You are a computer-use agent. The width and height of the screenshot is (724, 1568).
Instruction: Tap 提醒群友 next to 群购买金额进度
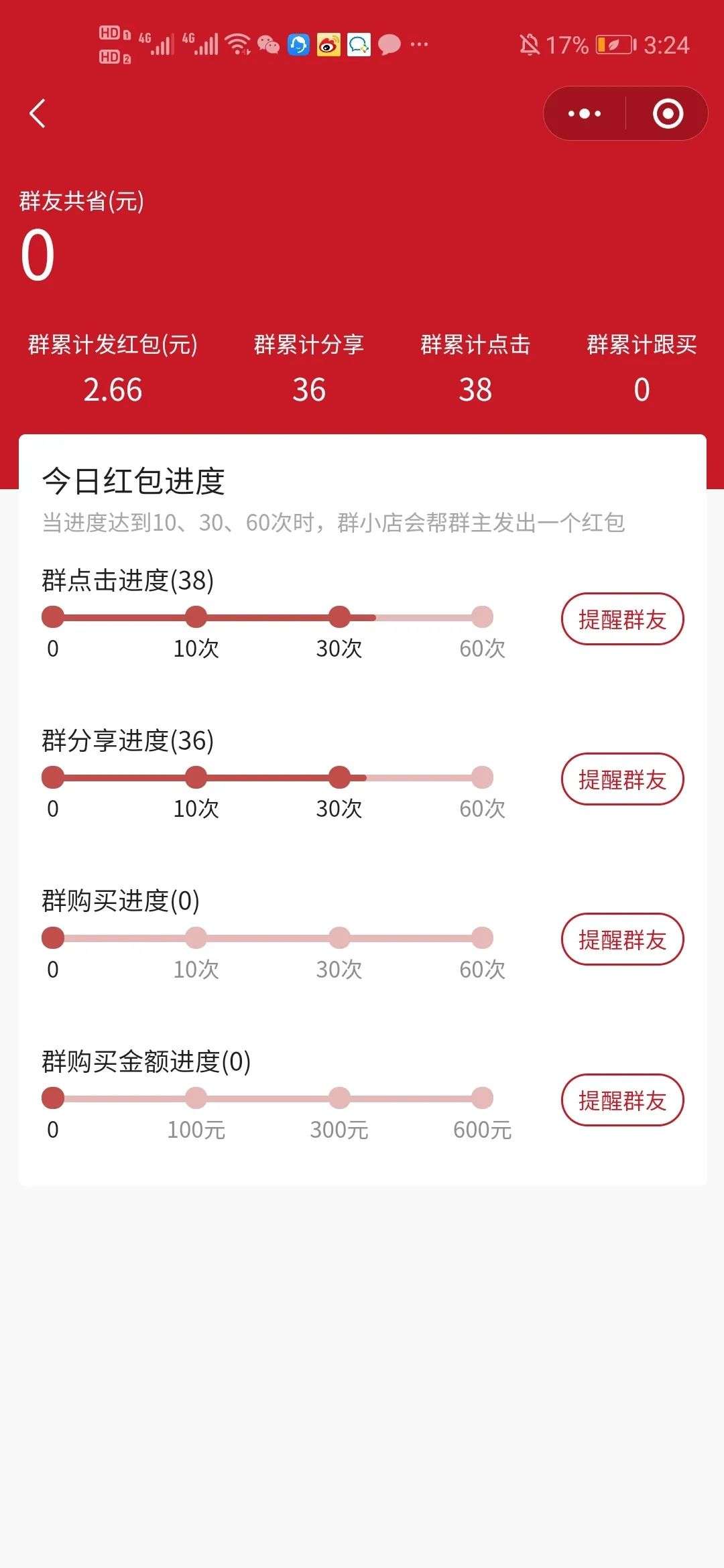click(x=622, y=1101)
